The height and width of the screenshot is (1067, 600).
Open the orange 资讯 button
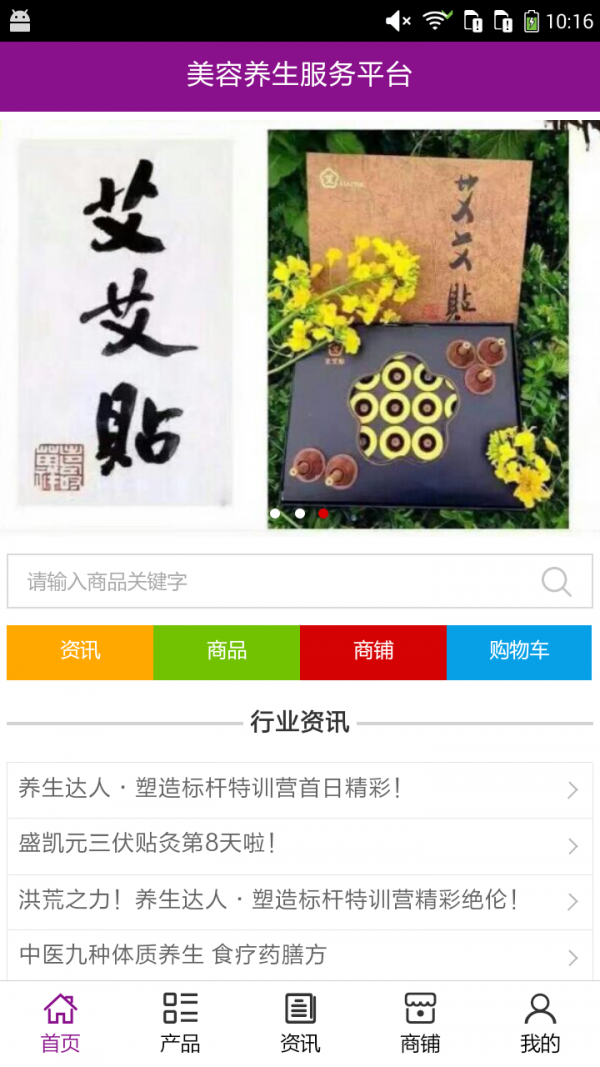point(80,651)
